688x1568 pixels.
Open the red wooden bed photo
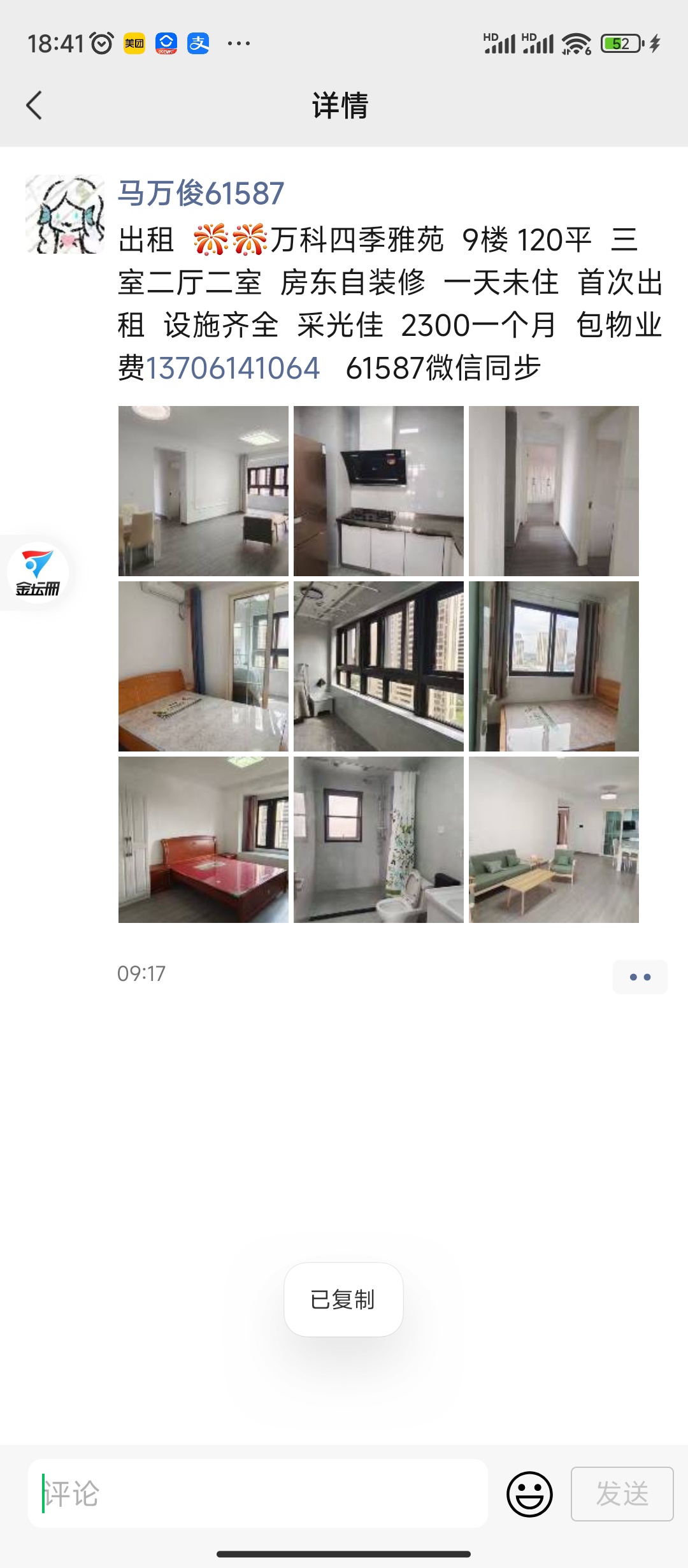coord(203,839)
